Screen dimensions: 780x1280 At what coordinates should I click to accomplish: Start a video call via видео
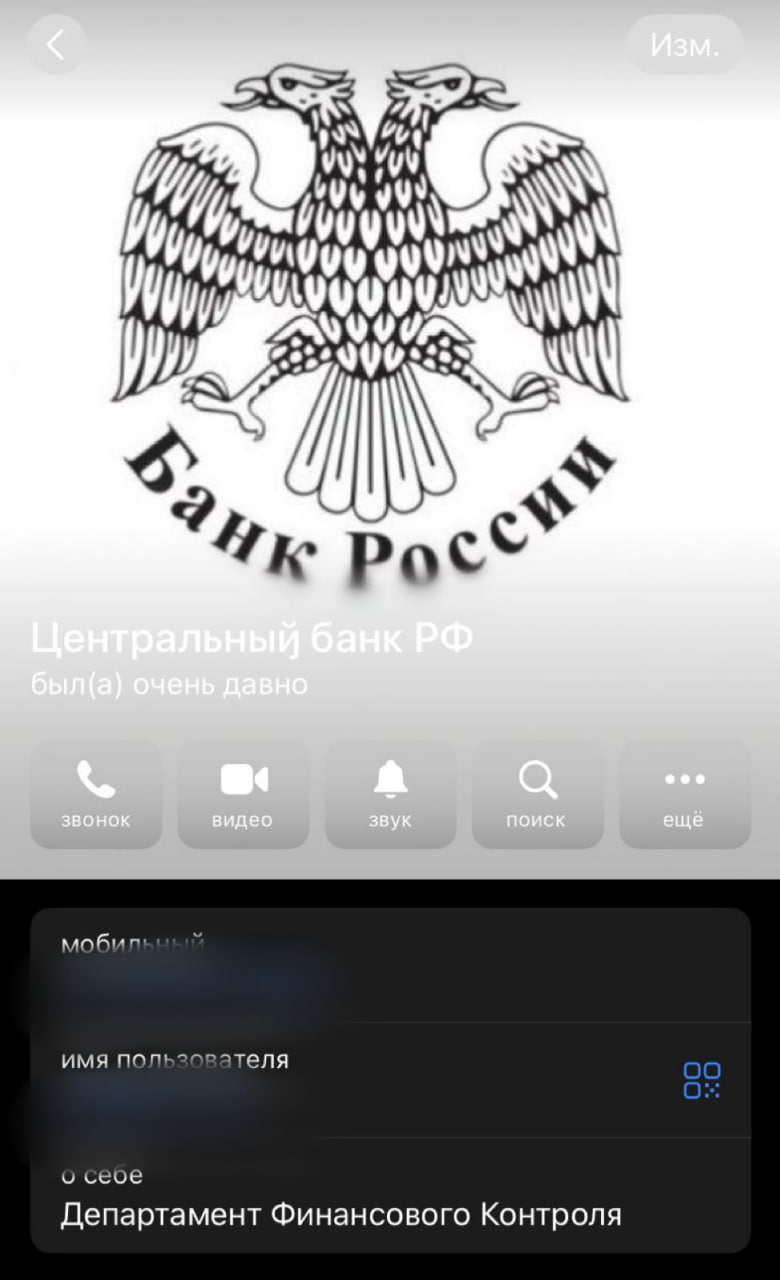point(243,794)
